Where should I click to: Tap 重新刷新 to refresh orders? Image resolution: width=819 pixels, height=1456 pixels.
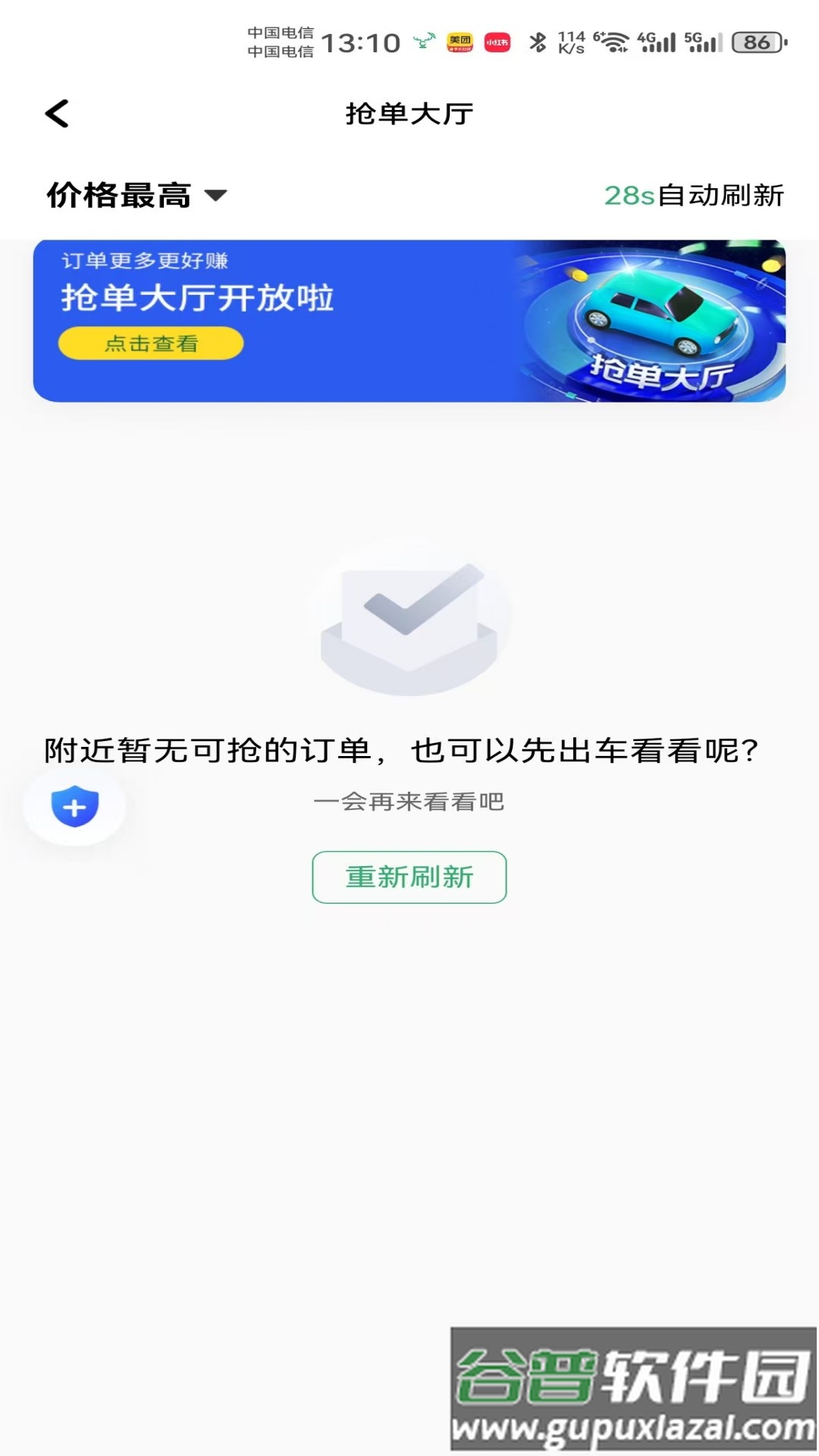click(409, 877)
